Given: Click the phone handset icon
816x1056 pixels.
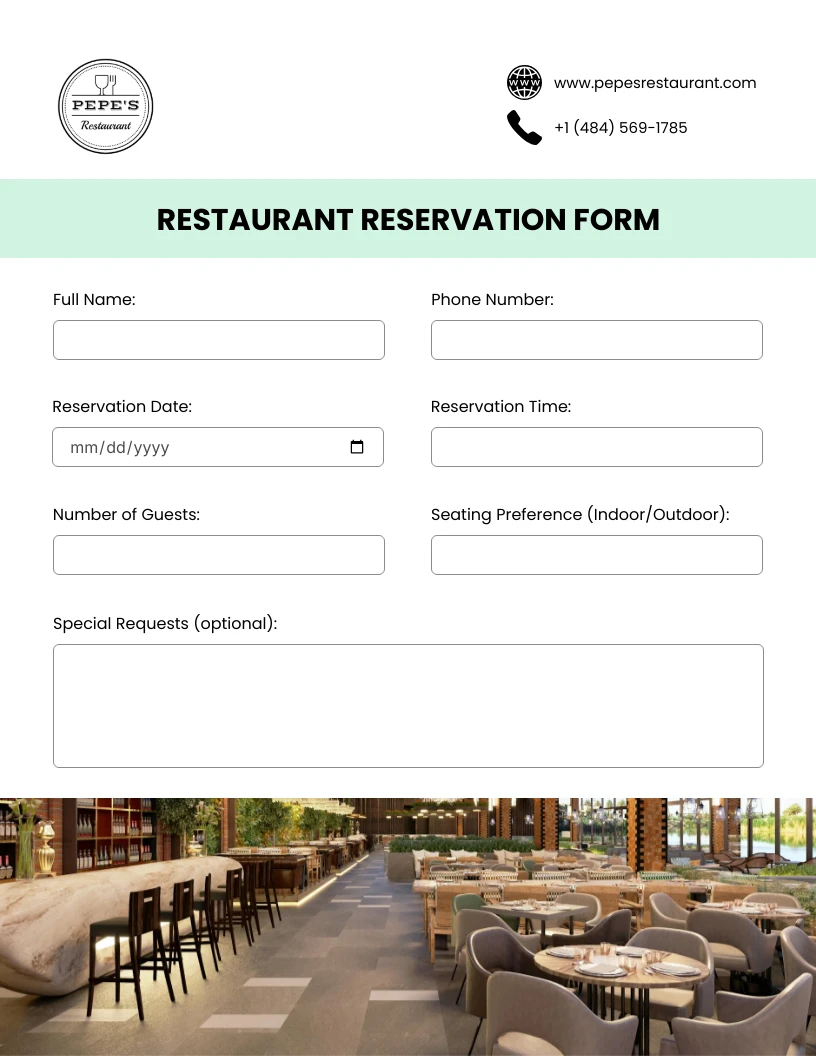Looking at the screenshot, I should [x=524, y=127].
